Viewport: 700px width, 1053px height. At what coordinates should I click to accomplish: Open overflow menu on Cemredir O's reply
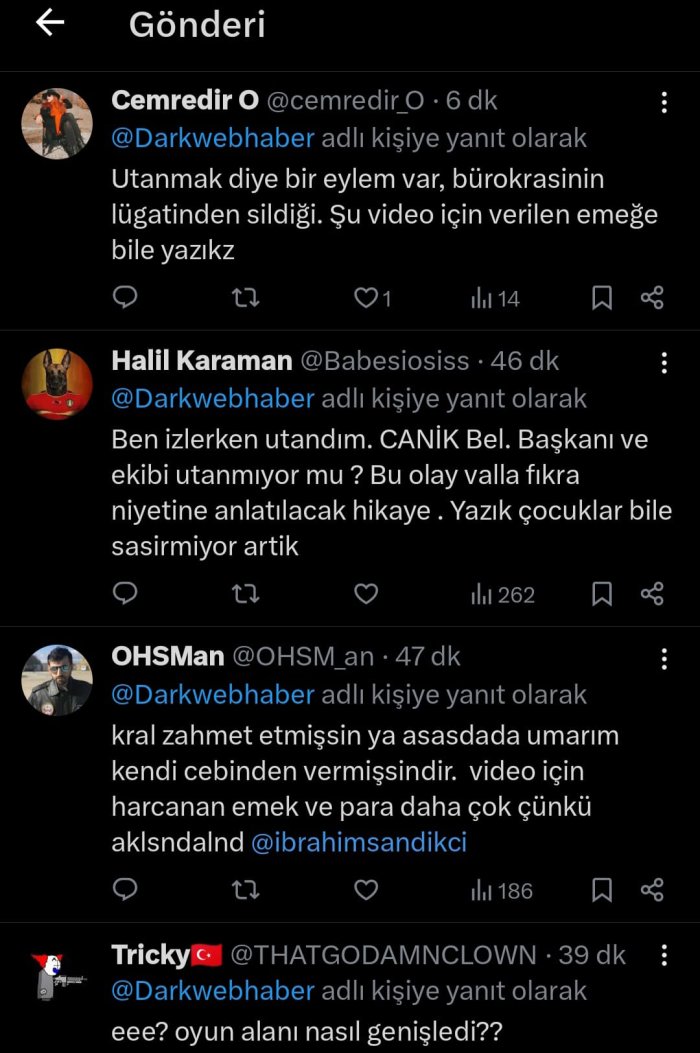664,102
